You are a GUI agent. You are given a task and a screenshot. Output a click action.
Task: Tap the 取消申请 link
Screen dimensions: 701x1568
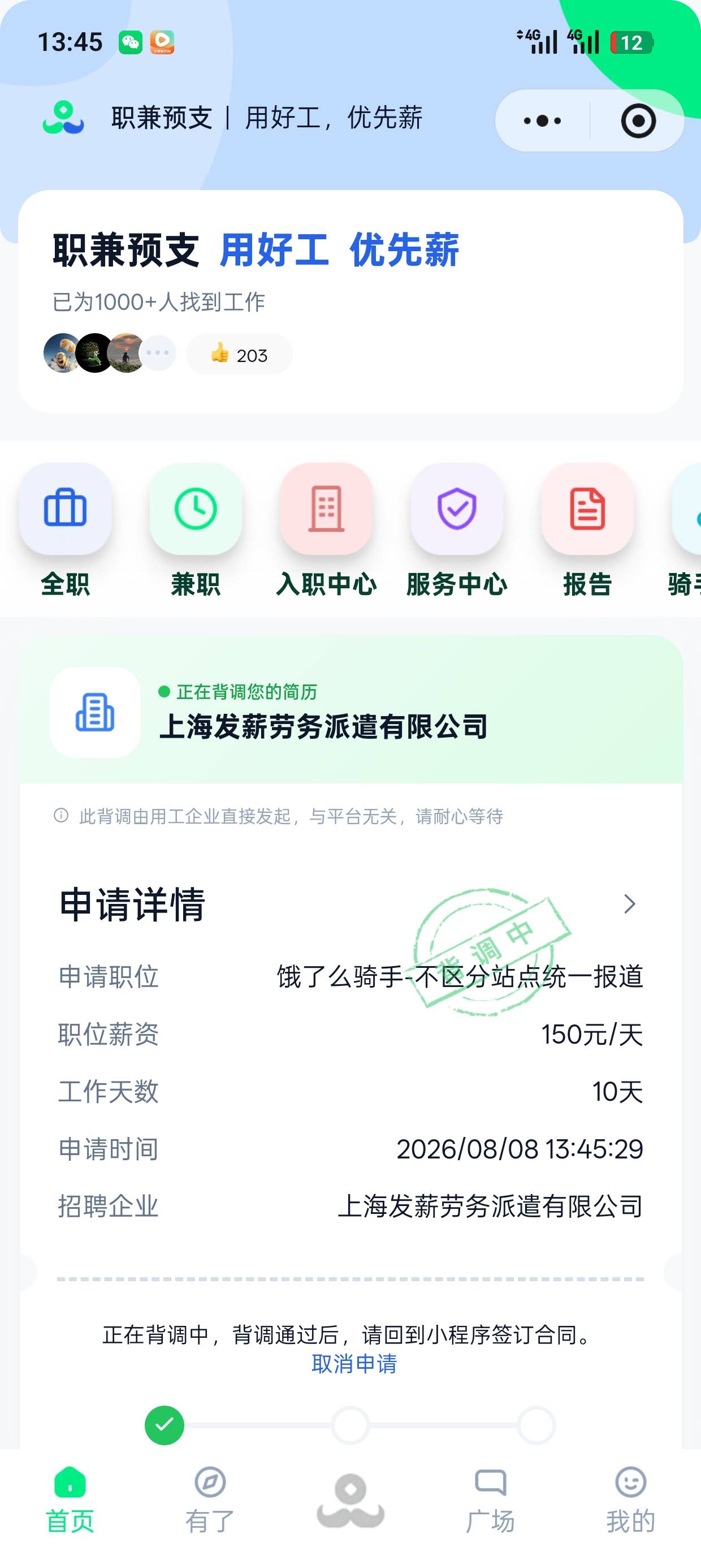coord(353,1363)
